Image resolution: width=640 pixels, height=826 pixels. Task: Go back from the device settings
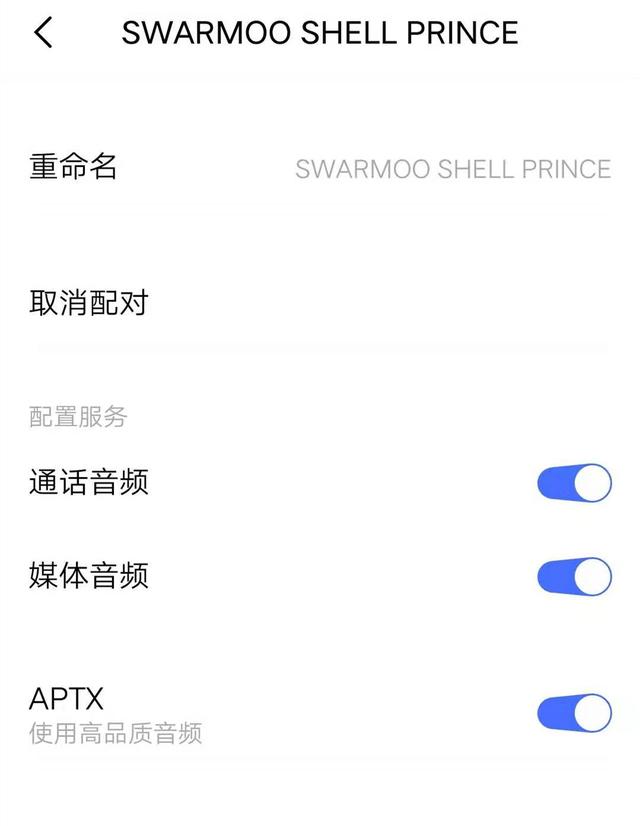[x=43, y=33]
